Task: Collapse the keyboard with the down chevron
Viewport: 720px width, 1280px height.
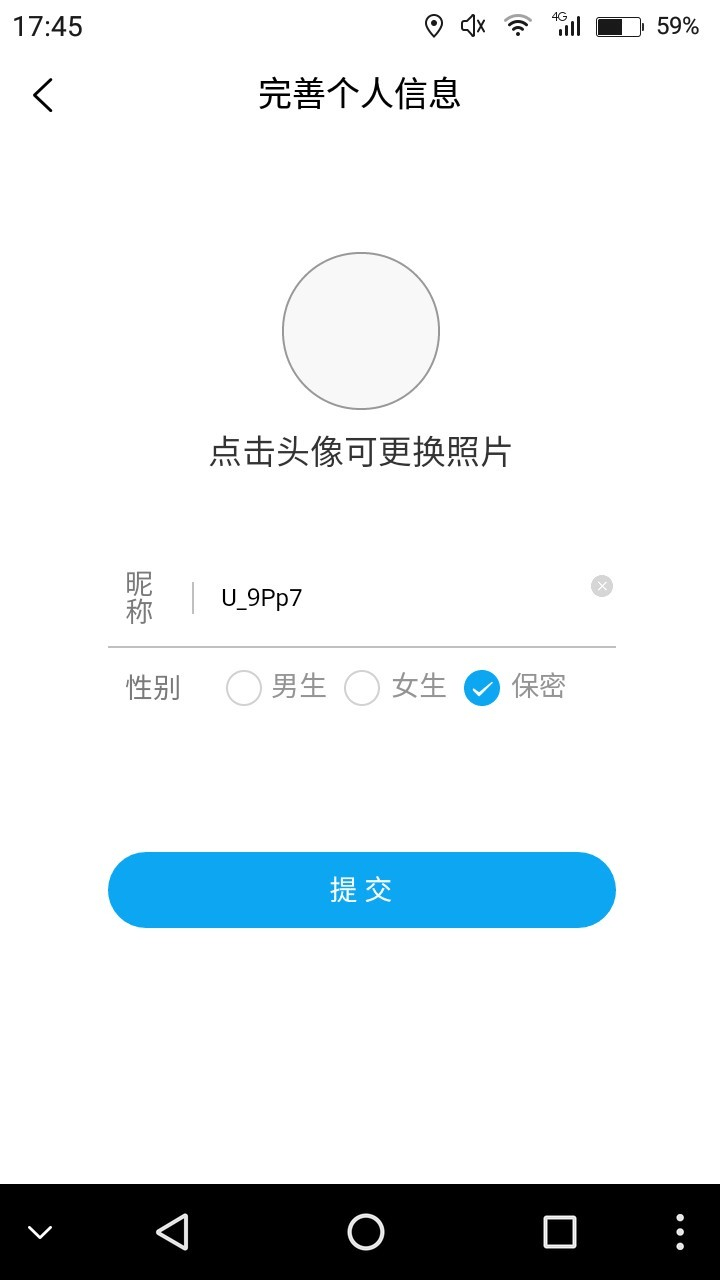Action: [x=40, y=1231]
